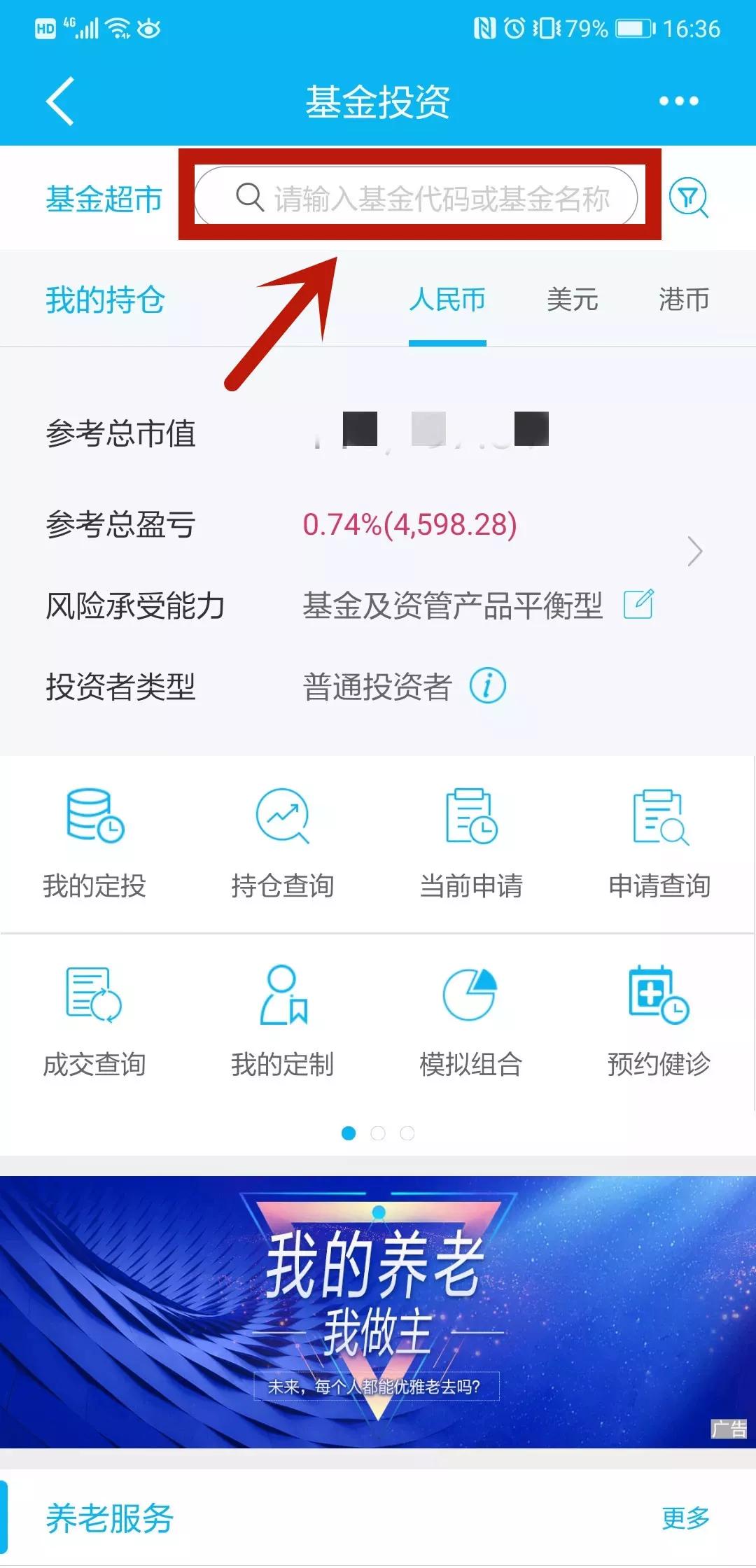
Task: Select the second page indicator dot
Action: [378, 1132]
